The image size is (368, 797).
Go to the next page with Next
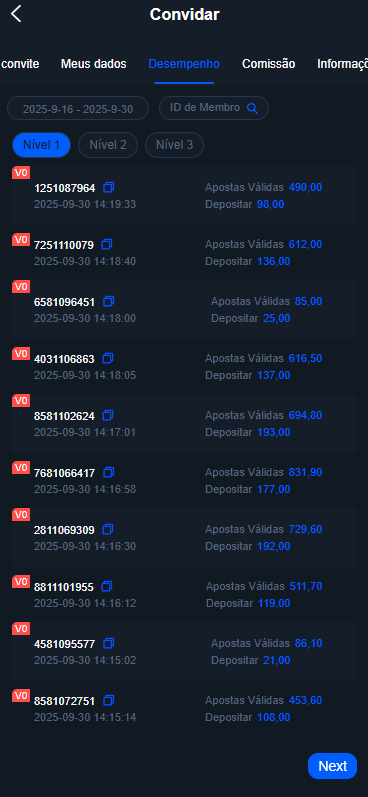[332, 766]
